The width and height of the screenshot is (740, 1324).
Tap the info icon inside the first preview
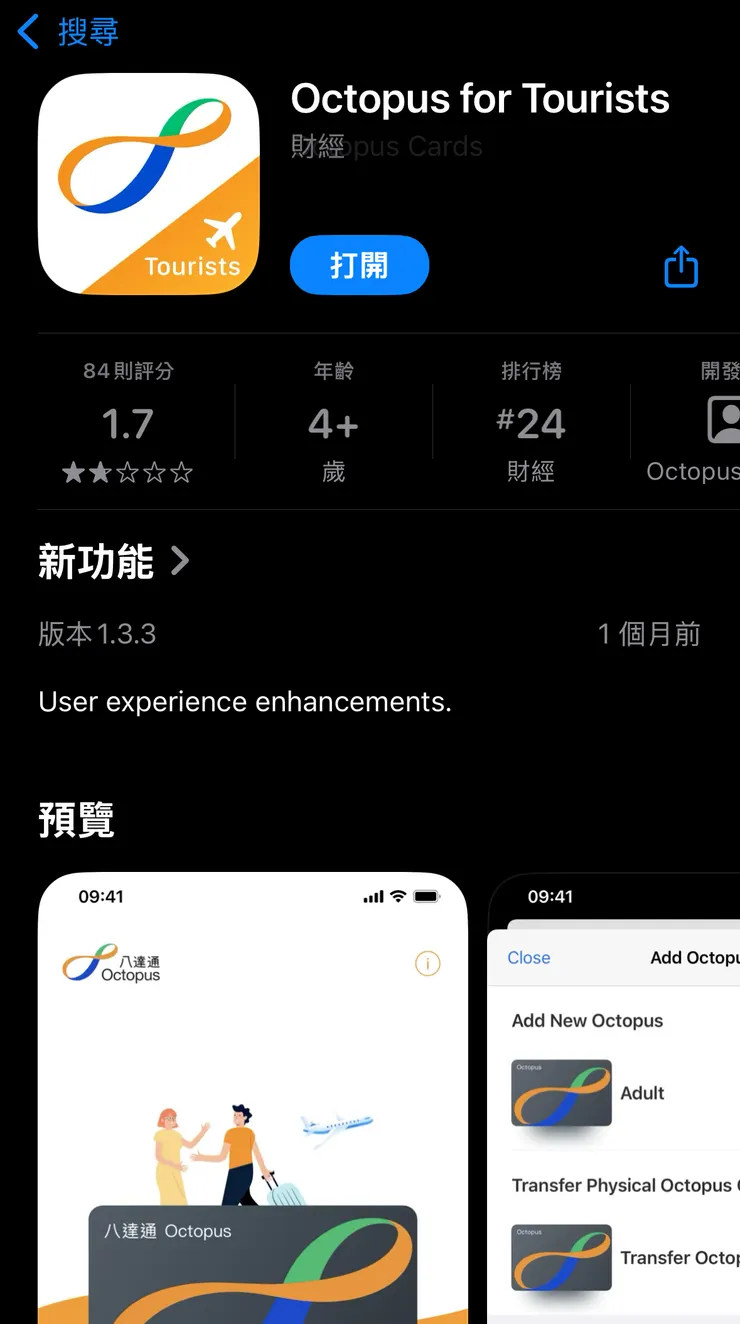click(x=428, y=963)
